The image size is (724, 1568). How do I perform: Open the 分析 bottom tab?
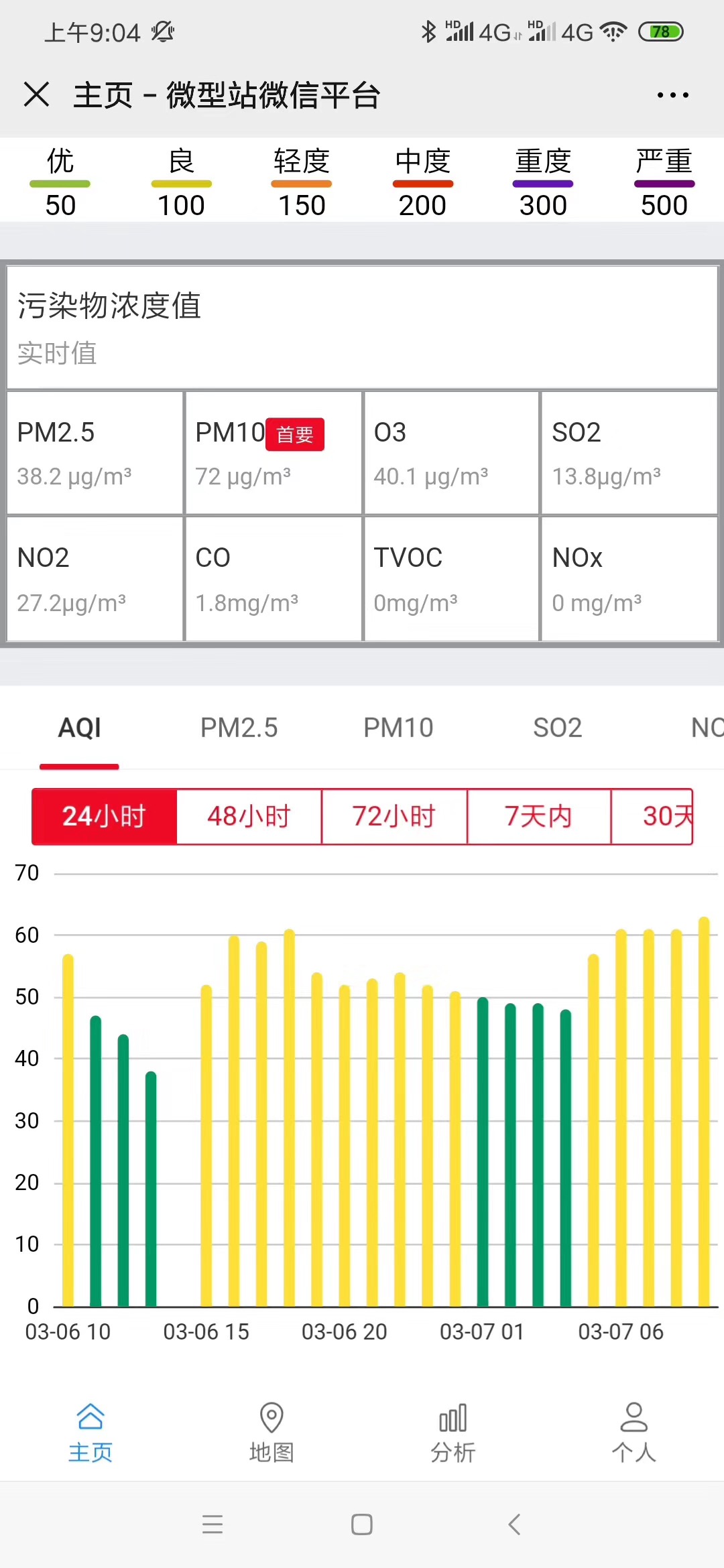pos(453,1433)
